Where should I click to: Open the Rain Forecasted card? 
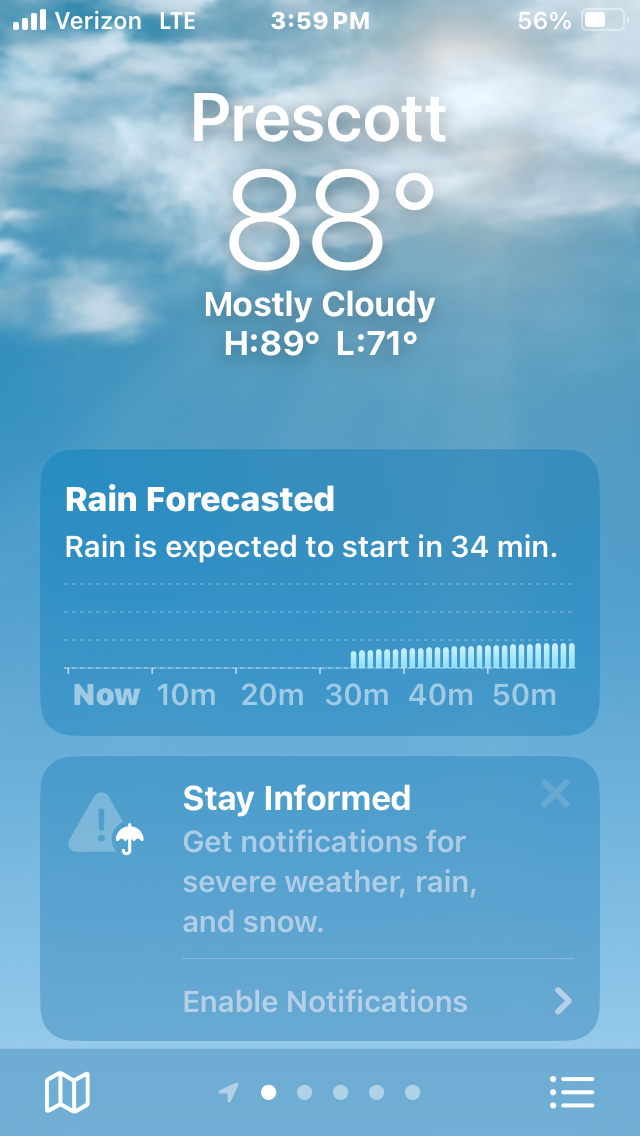pos(320,593)
